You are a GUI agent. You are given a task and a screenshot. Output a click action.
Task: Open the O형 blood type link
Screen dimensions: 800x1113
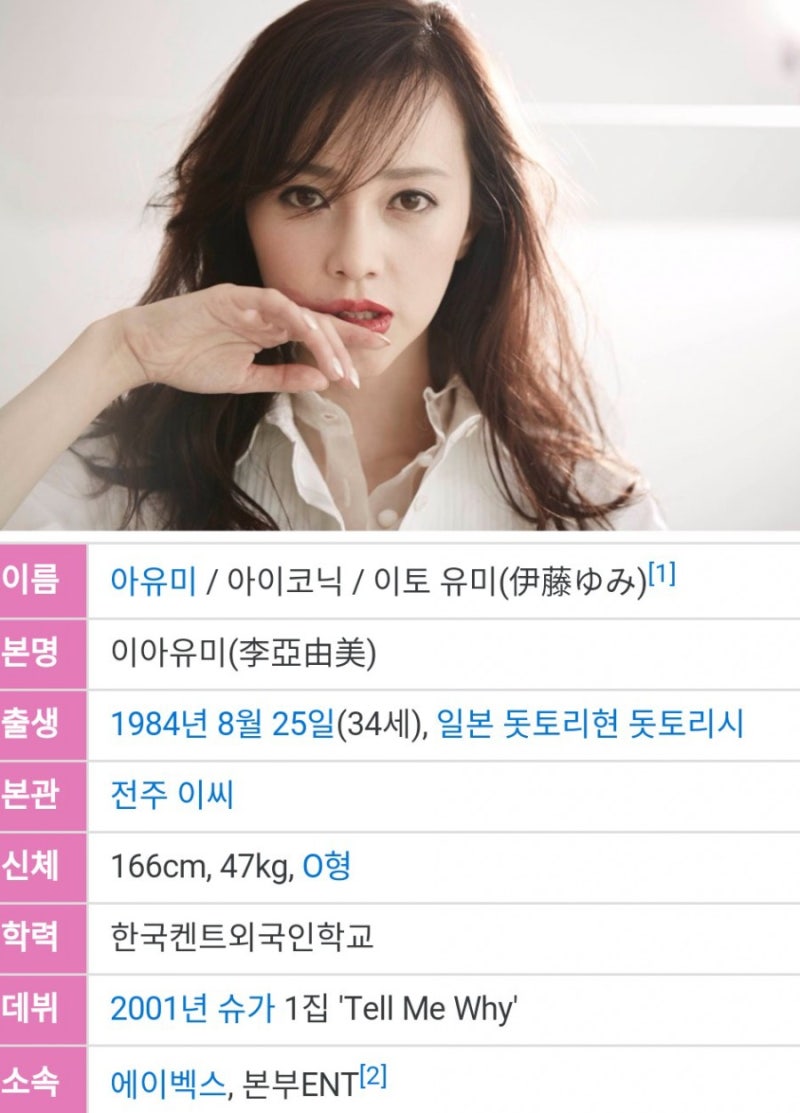[x=326, y=867]
